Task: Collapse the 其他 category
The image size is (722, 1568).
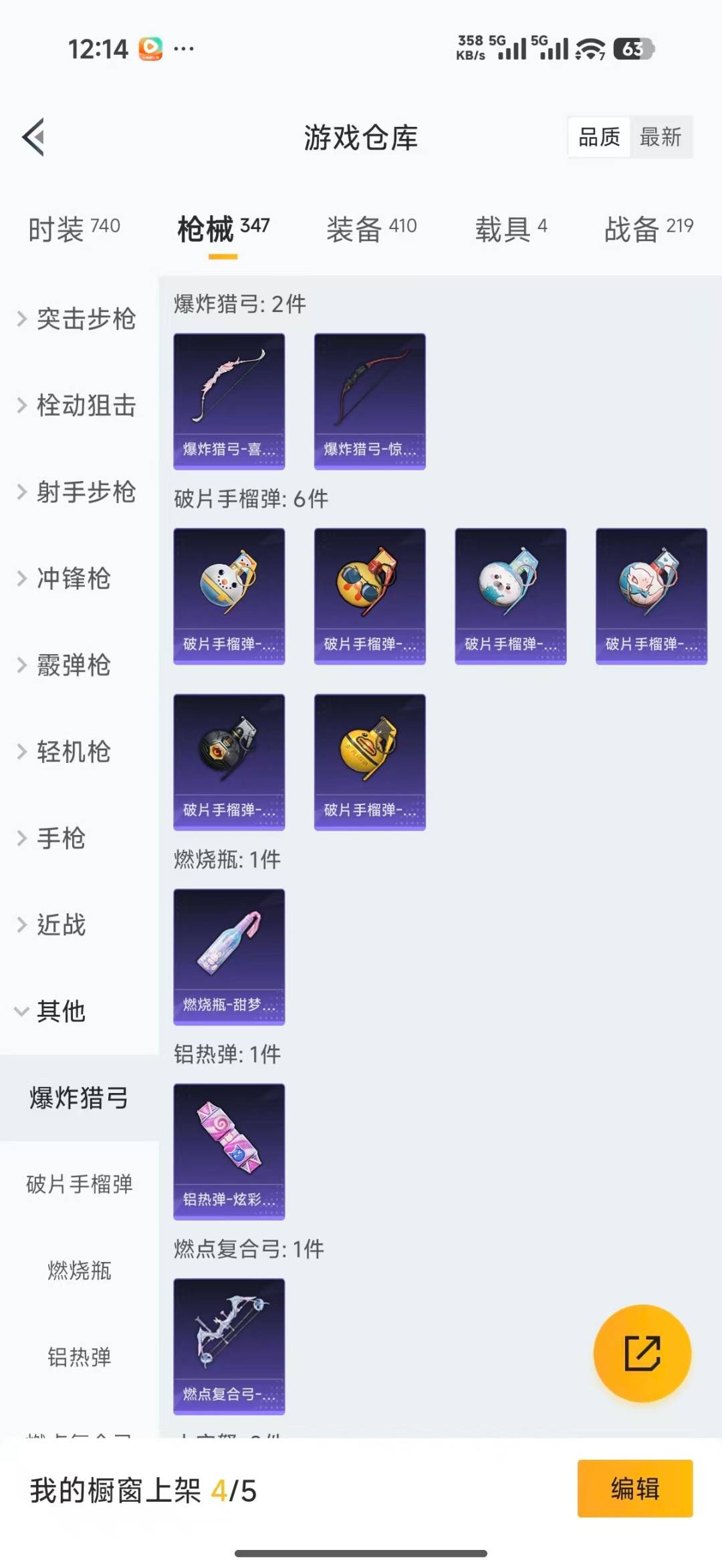Action: [x=62, y=1011]
